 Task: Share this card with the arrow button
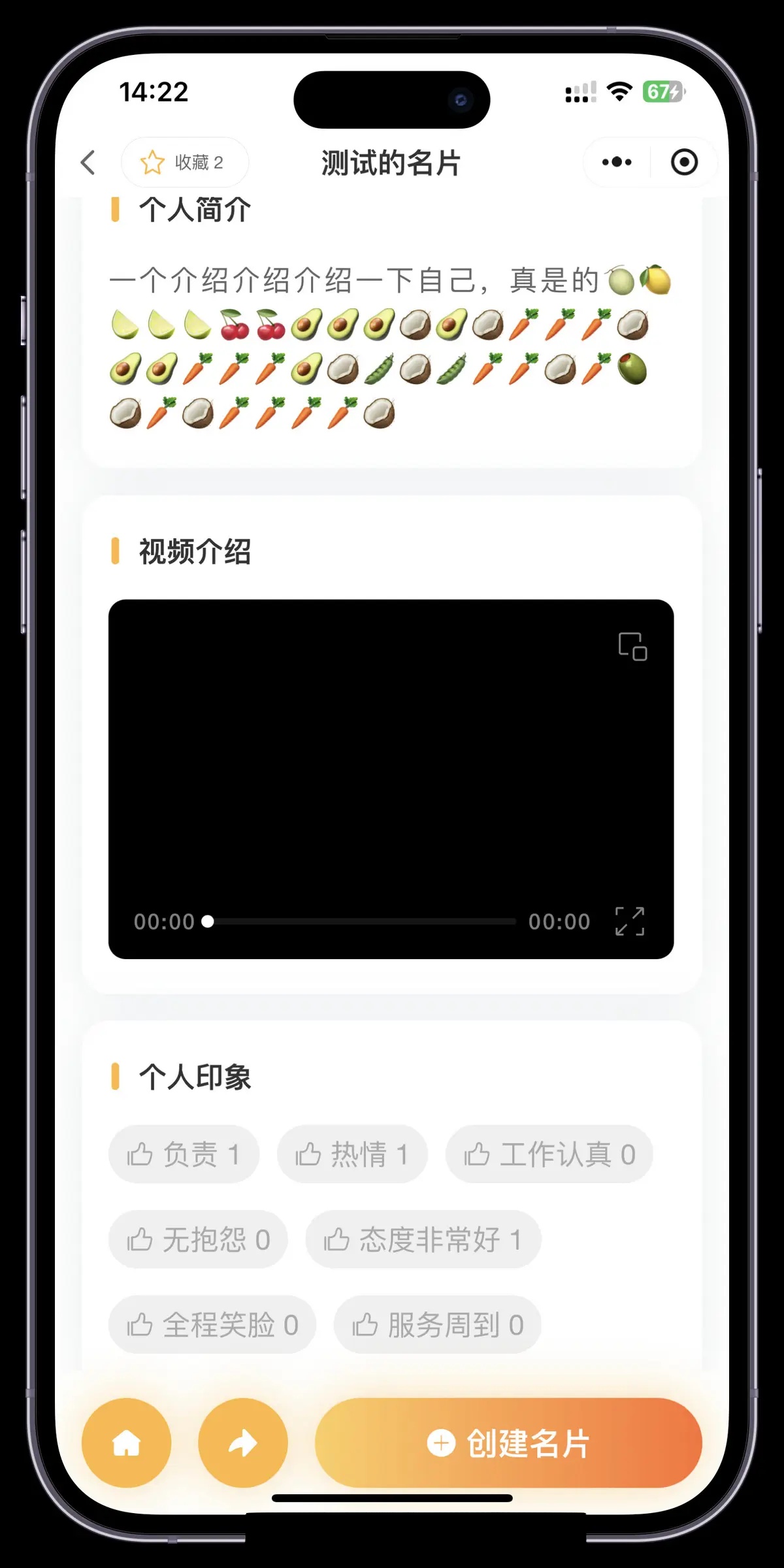pyautogui.click(x=243, y=1443)
